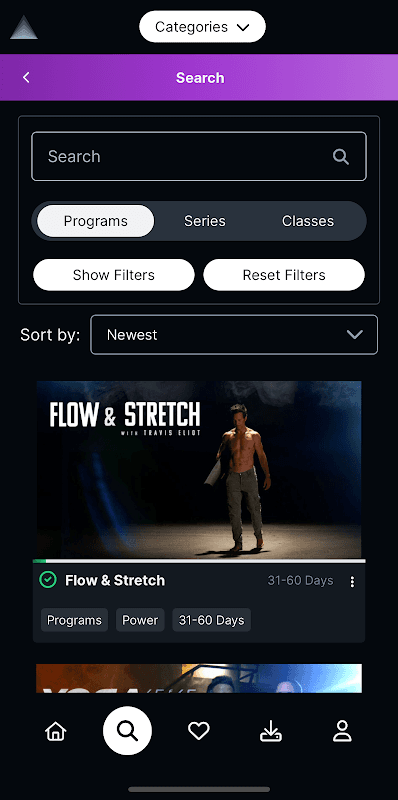Expand the Sort by Newest dropdown
Screen dimensions: 398x800
coord(234,335)
